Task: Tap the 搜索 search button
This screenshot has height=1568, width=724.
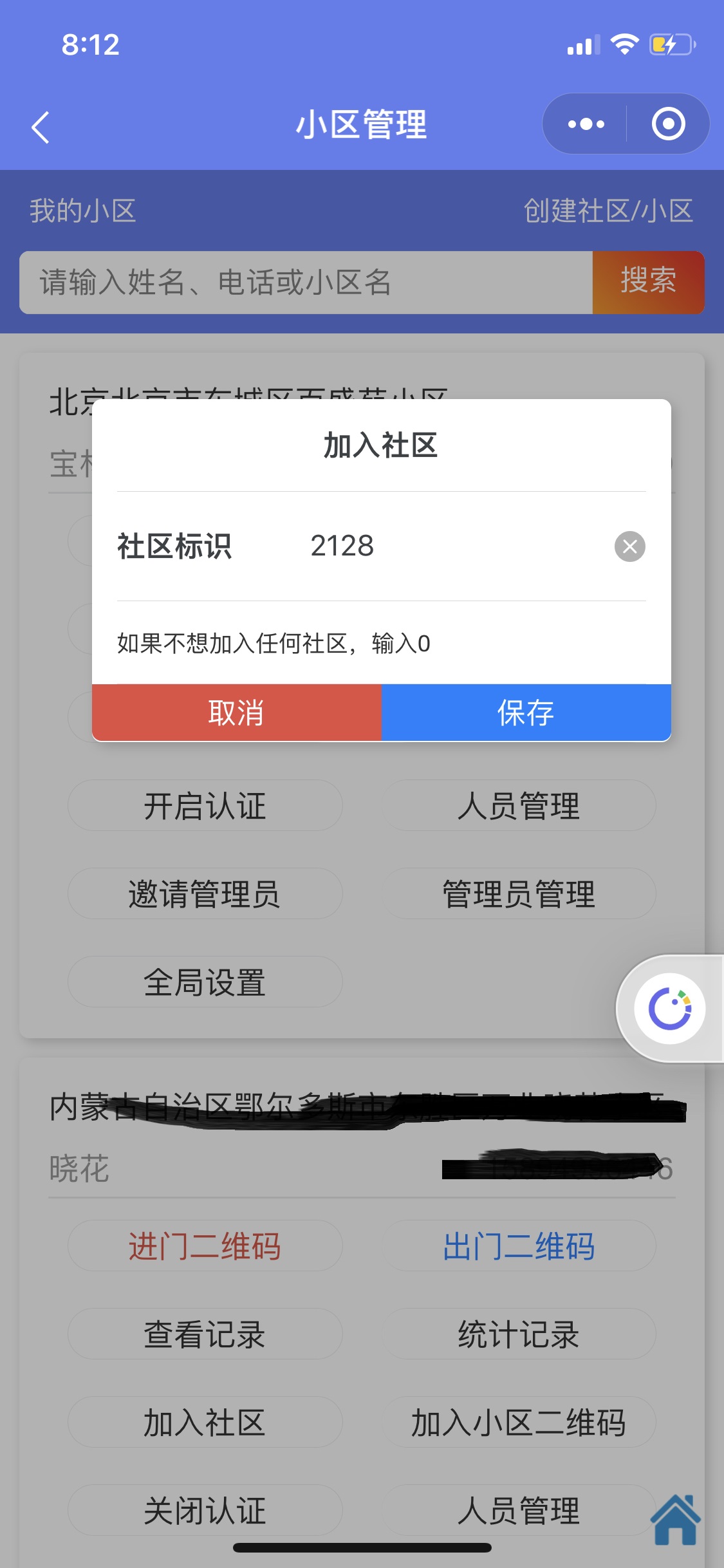Action: tap(648, 282)
